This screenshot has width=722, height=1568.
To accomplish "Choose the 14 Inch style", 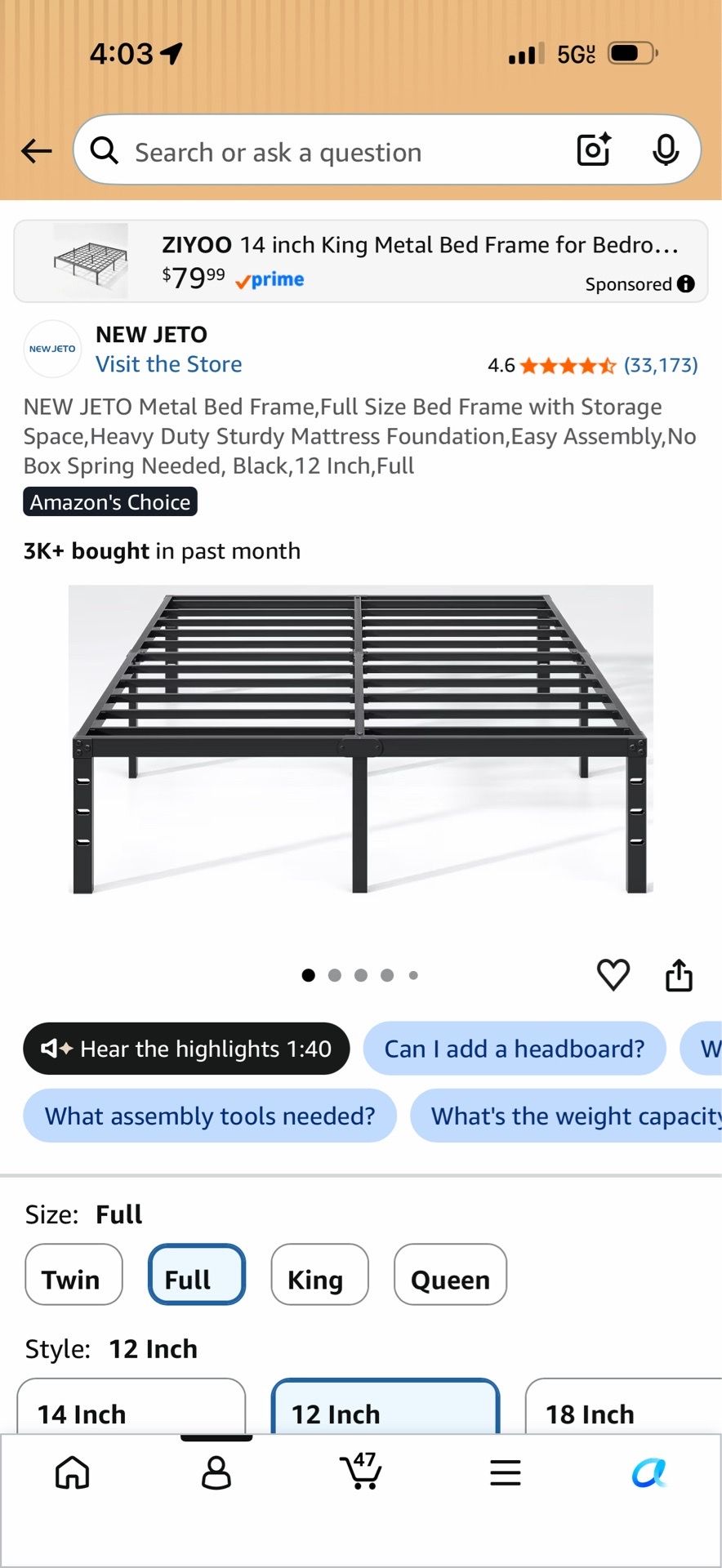I will 131,1406.
